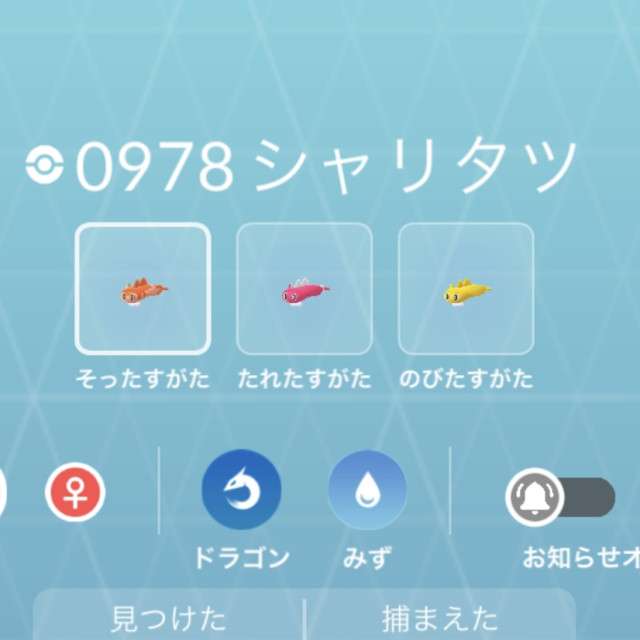Toggle the お知らせ notification switch
Screen dimensions: 640x640
point(561,497)
